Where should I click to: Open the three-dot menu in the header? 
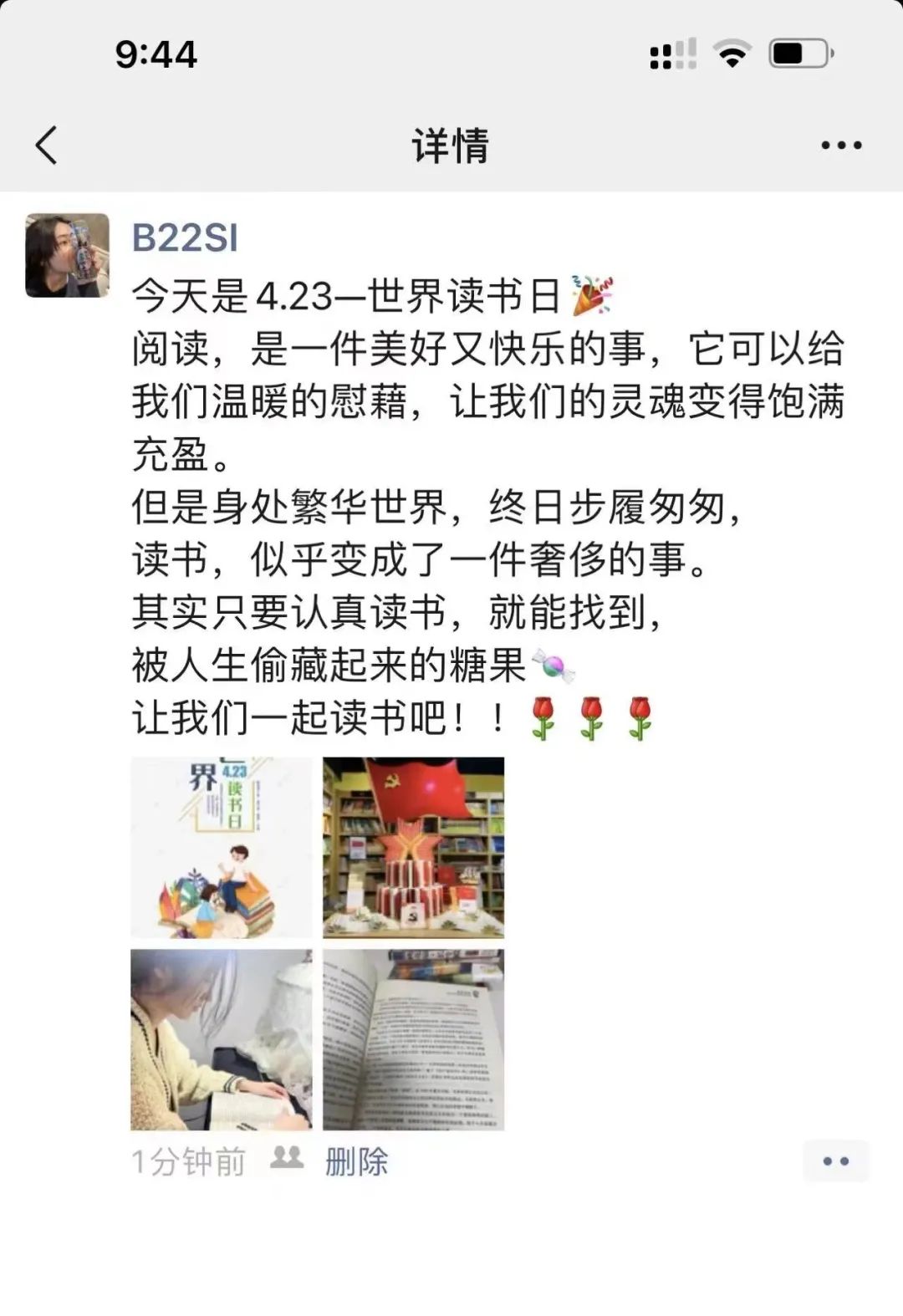[840, 145]
